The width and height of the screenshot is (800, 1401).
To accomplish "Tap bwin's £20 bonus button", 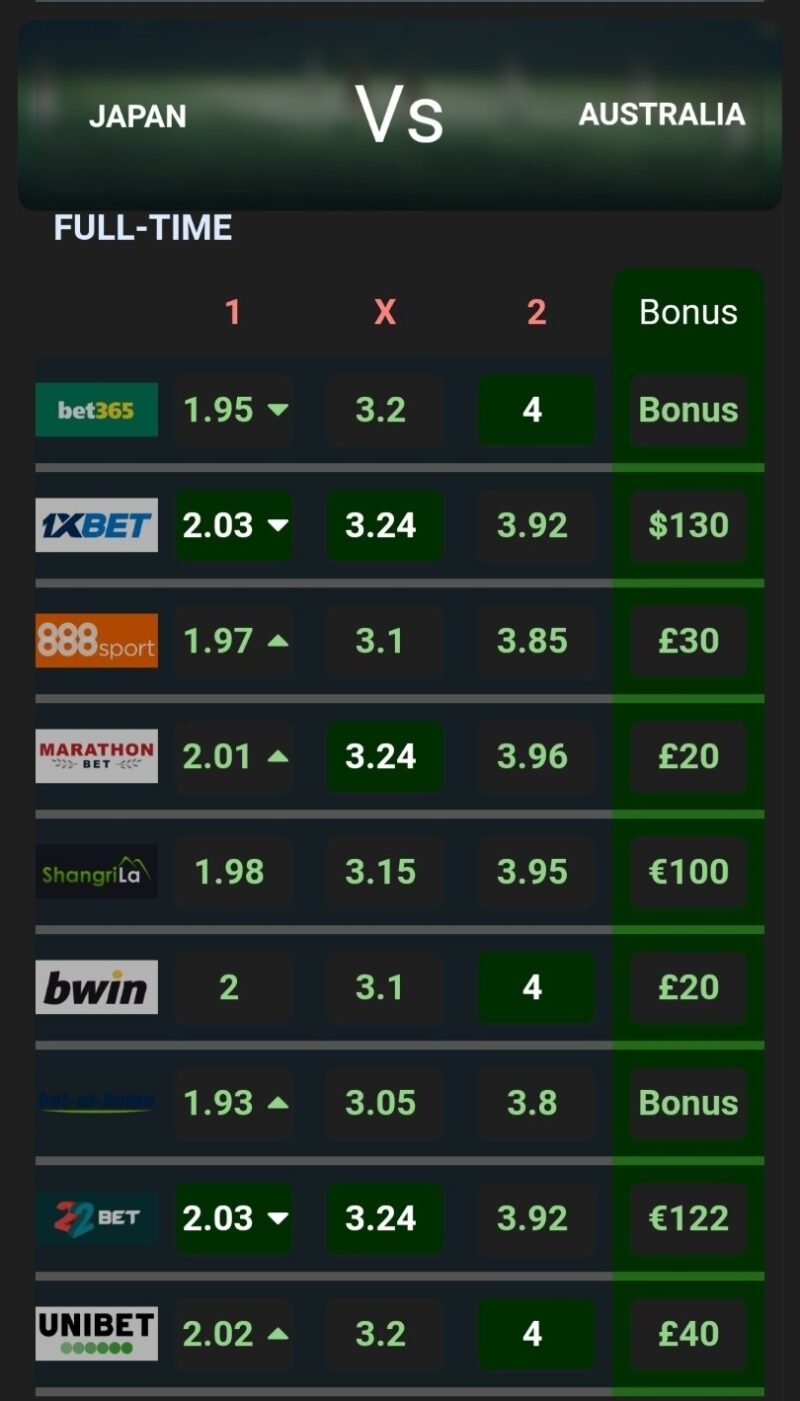I will pos(688,987).
